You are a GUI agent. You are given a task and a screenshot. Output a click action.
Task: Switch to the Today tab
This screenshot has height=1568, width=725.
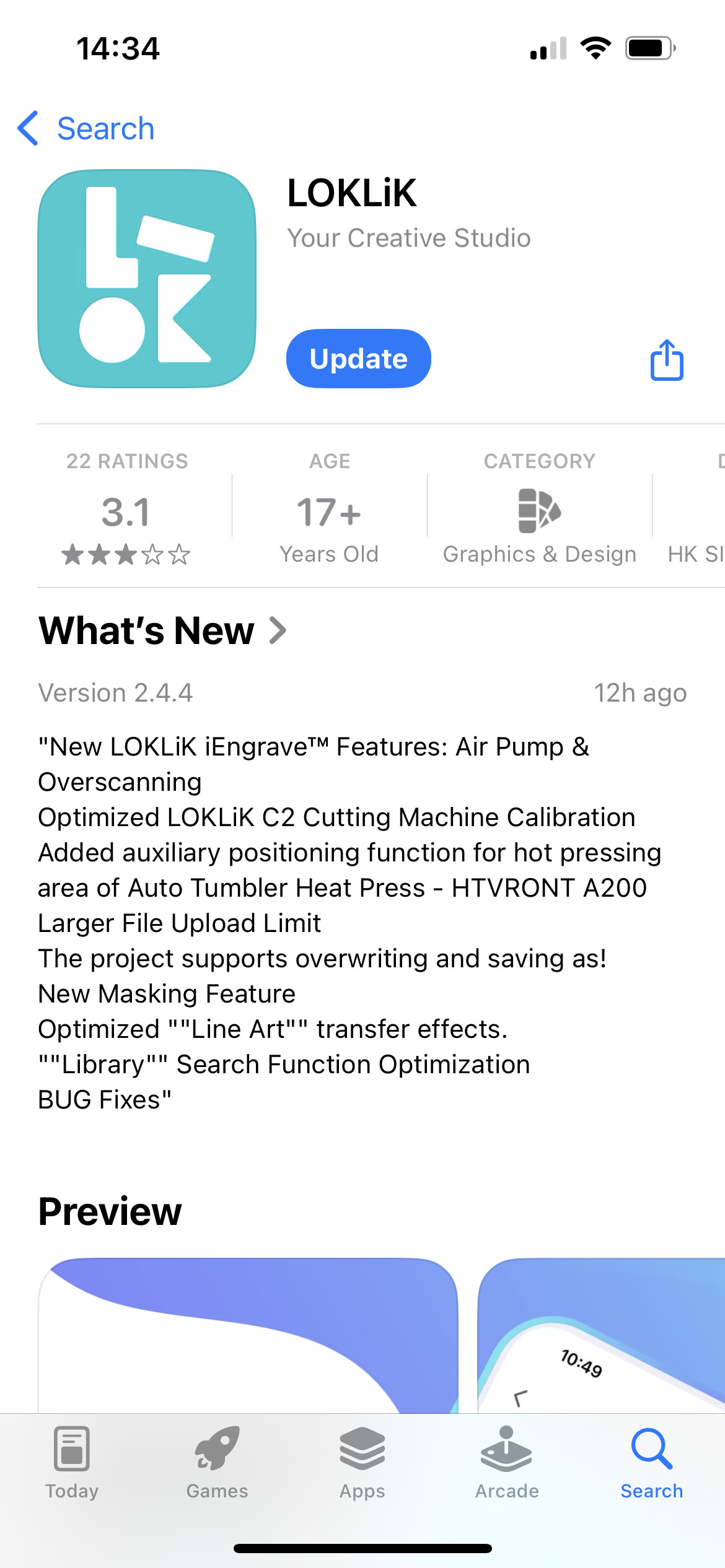(72, 1463)
